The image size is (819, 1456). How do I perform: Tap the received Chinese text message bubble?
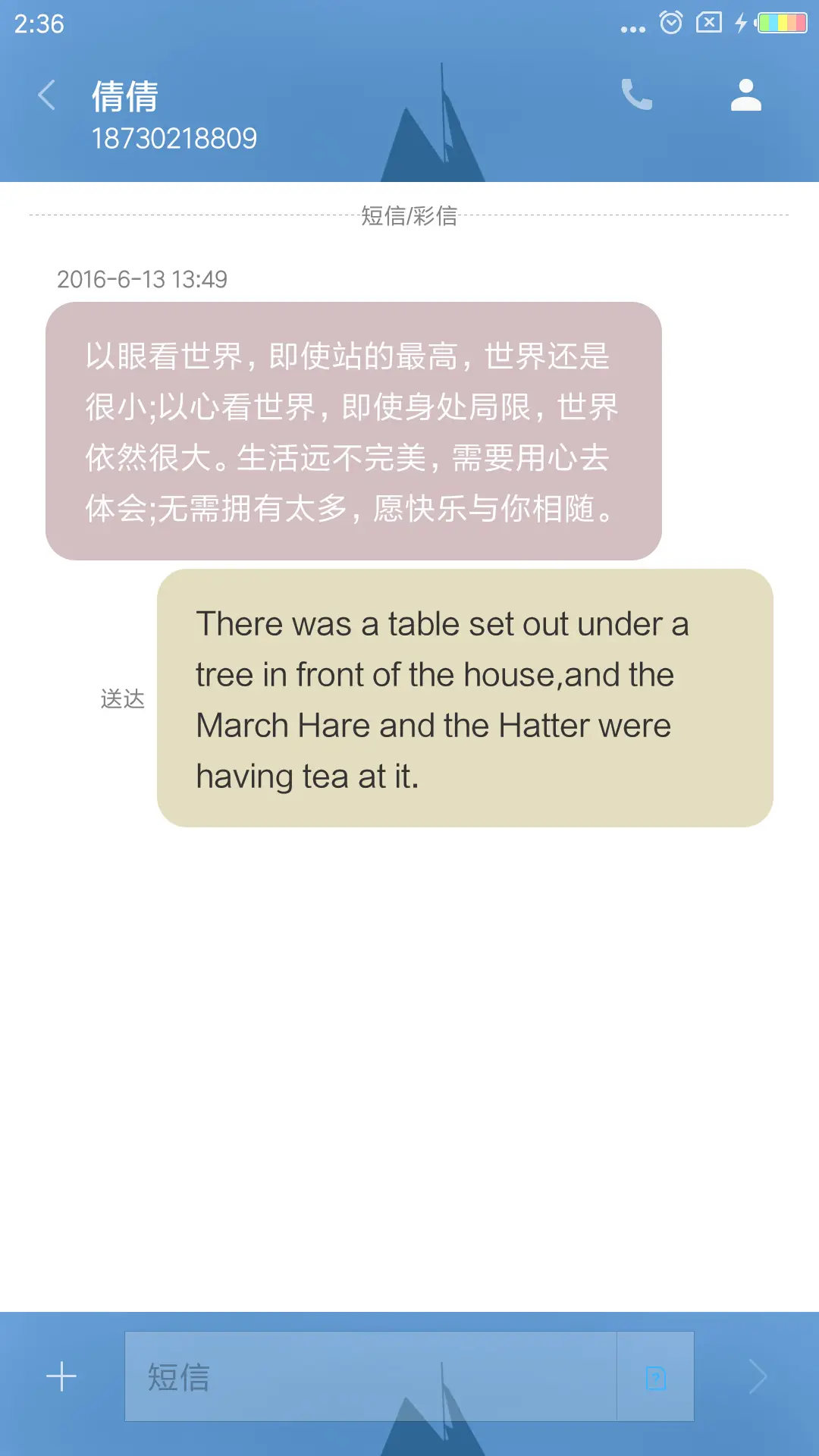353,431
